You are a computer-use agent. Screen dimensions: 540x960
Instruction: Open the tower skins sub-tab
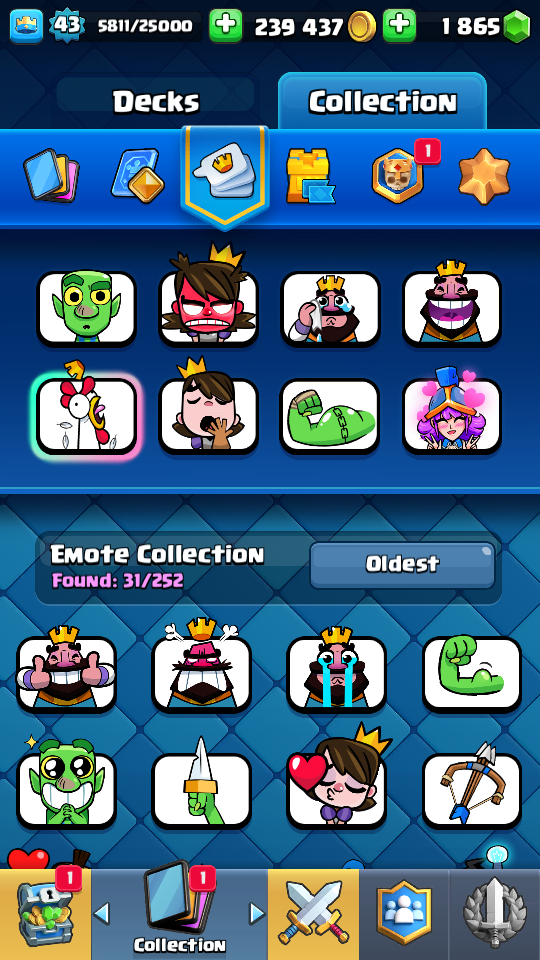[x=310, y=176]
